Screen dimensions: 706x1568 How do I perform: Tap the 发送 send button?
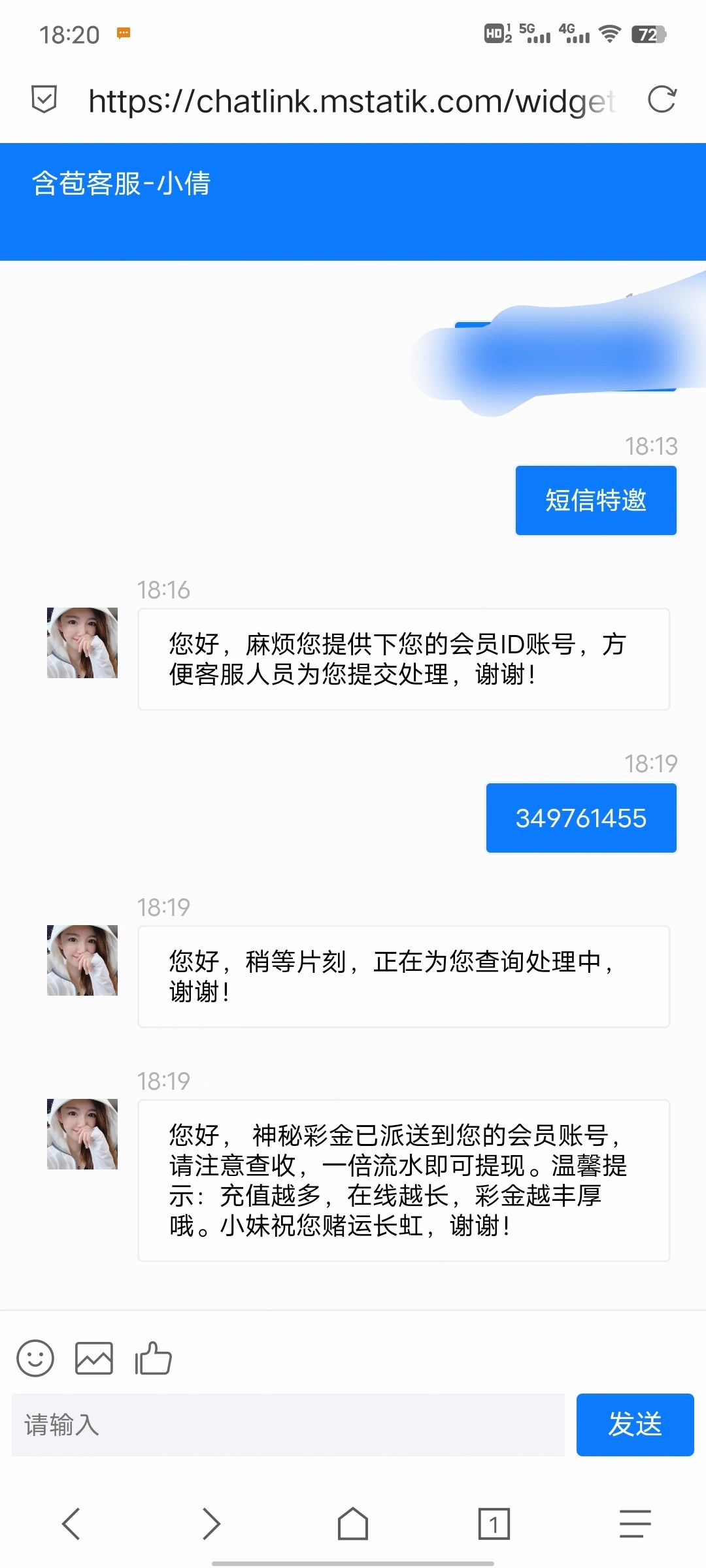(635, 1424)
